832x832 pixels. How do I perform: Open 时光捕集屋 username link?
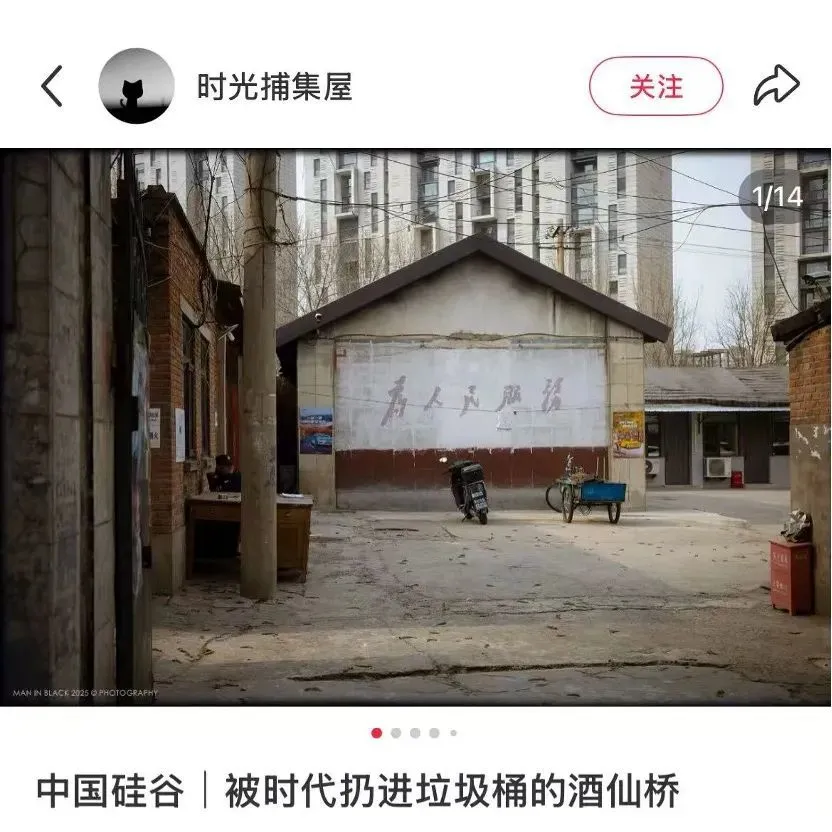pos(274,87)
